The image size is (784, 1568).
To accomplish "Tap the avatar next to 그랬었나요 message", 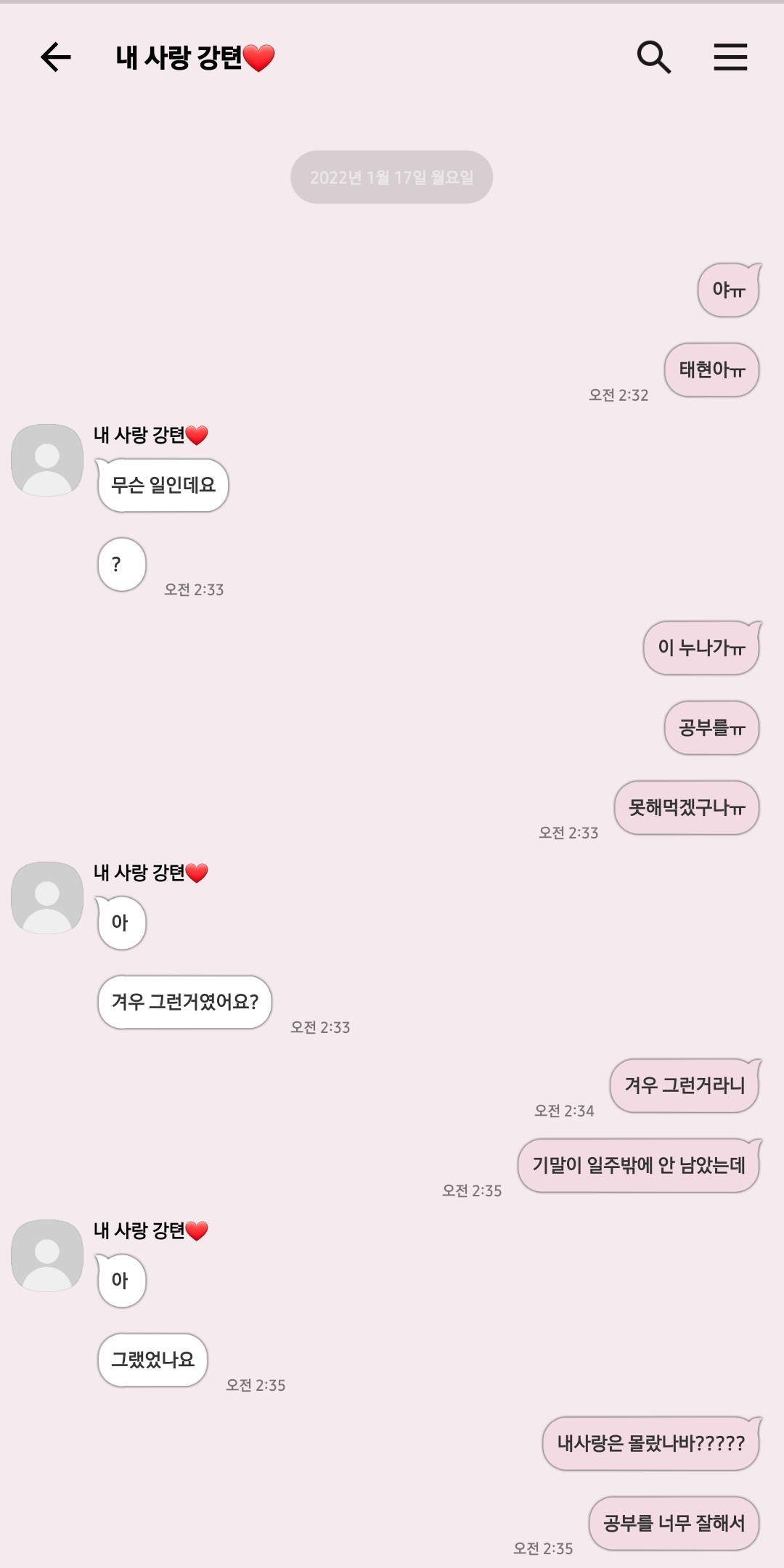I will click(47, 1256).
